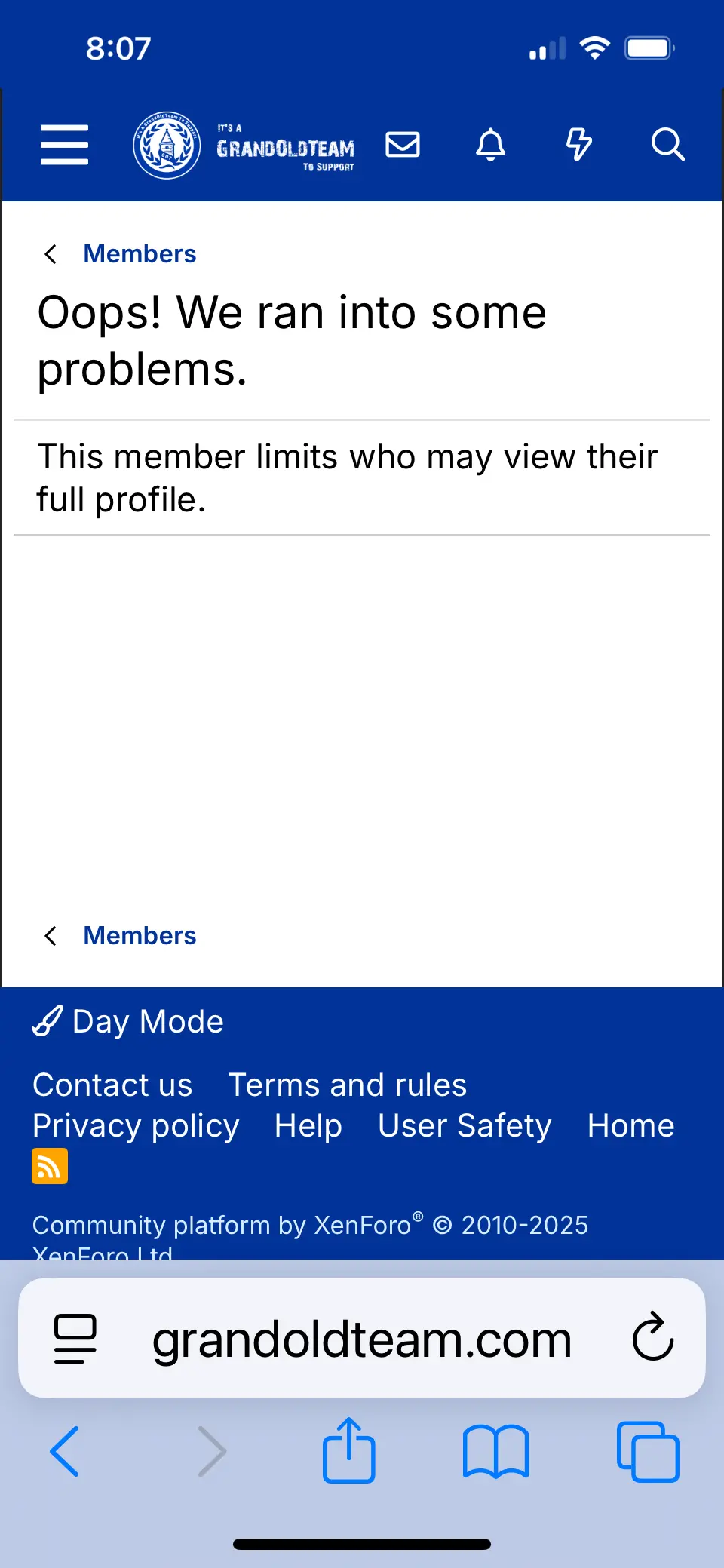
Task: Go back to Members via the top breadcrumb
Action: click(x=140, y=254)
